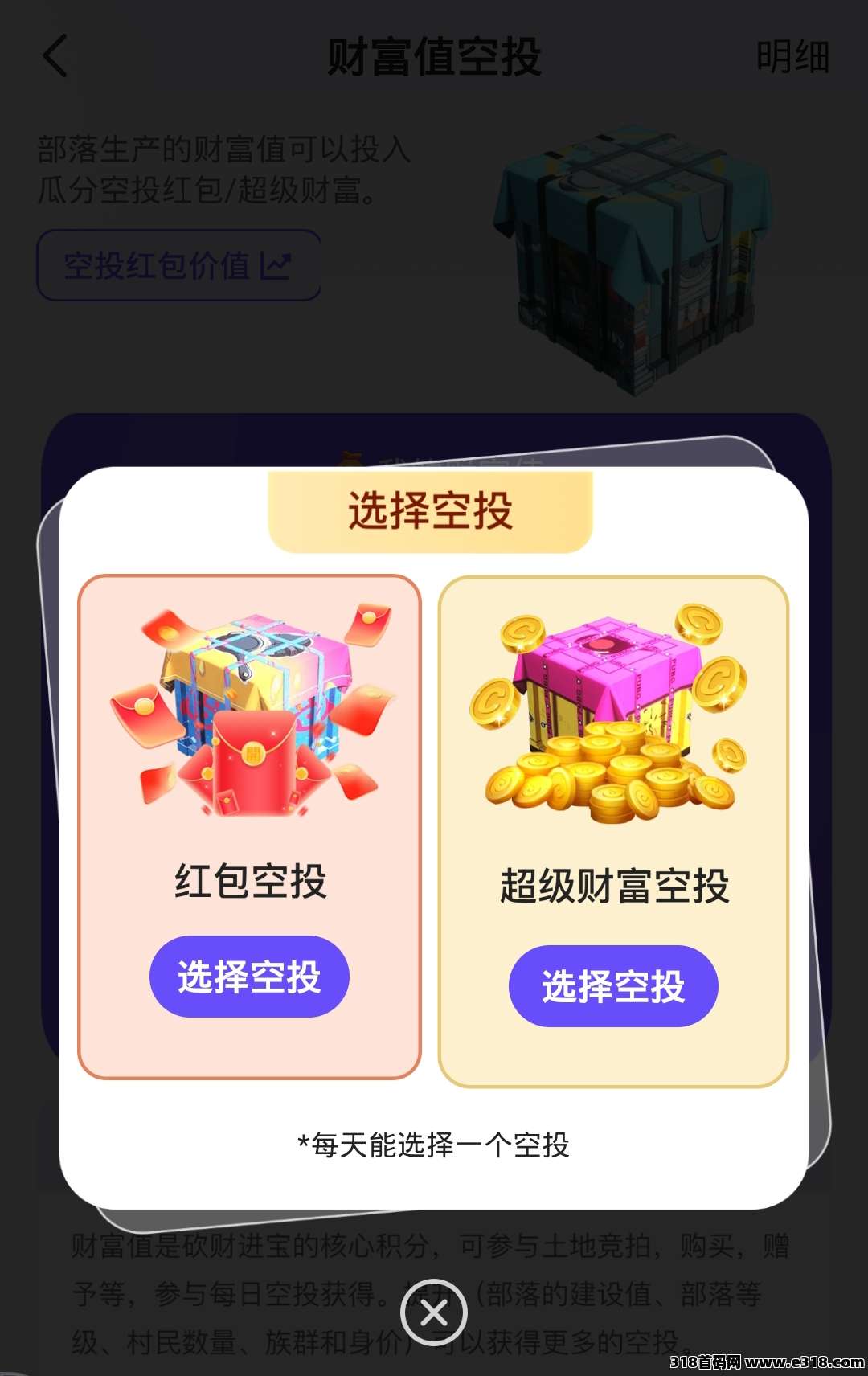Close the 选择空投 dialog
The height and width of the screenshot is (1376, 868).
pyautogui.click(x=434, y=1313)
